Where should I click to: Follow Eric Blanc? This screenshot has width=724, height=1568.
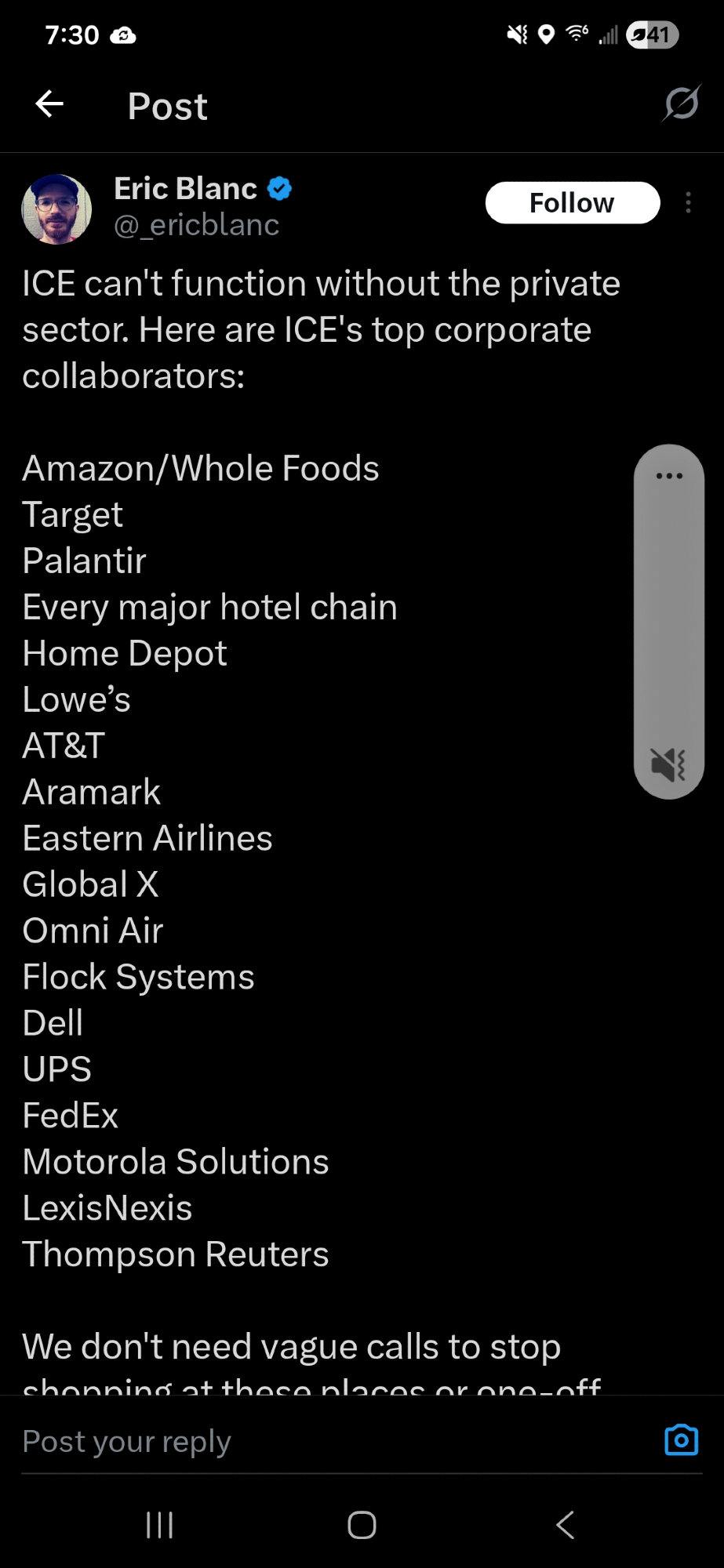click(572, 203)
